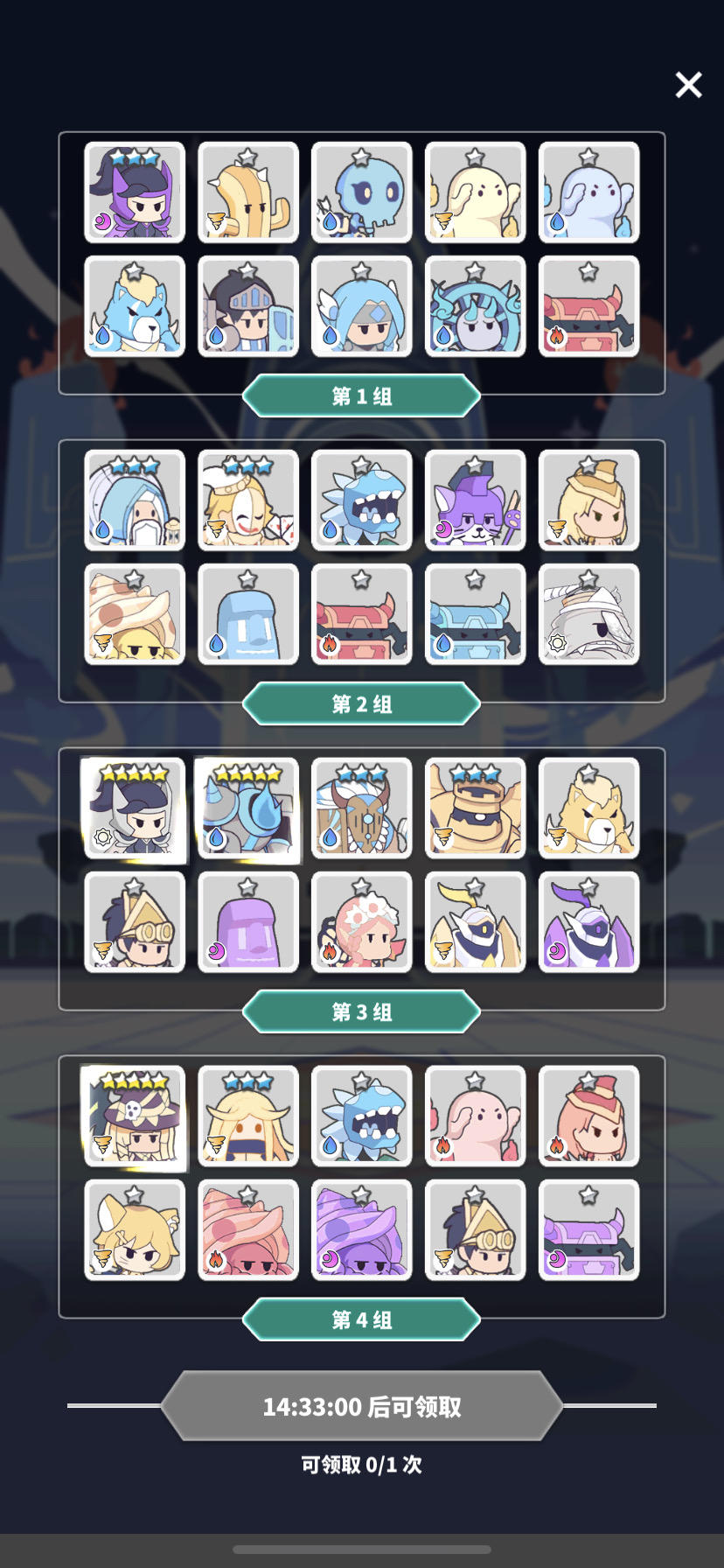Select the 第1组 group label
Image resolution: width=724 pixels, height=1568 pixels.
[x=361, y=395]
